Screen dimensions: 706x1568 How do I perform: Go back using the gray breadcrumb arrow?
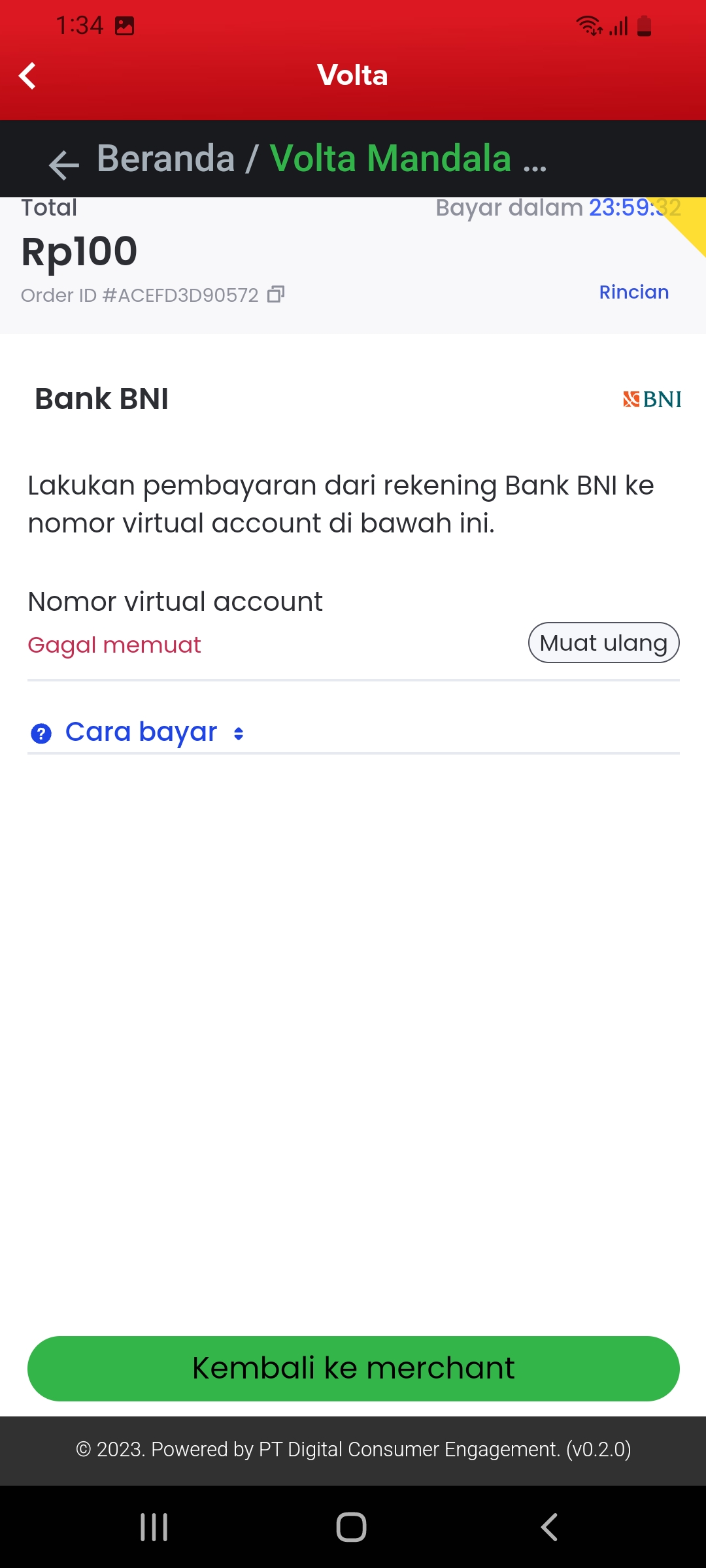click(x=63, y=164)
